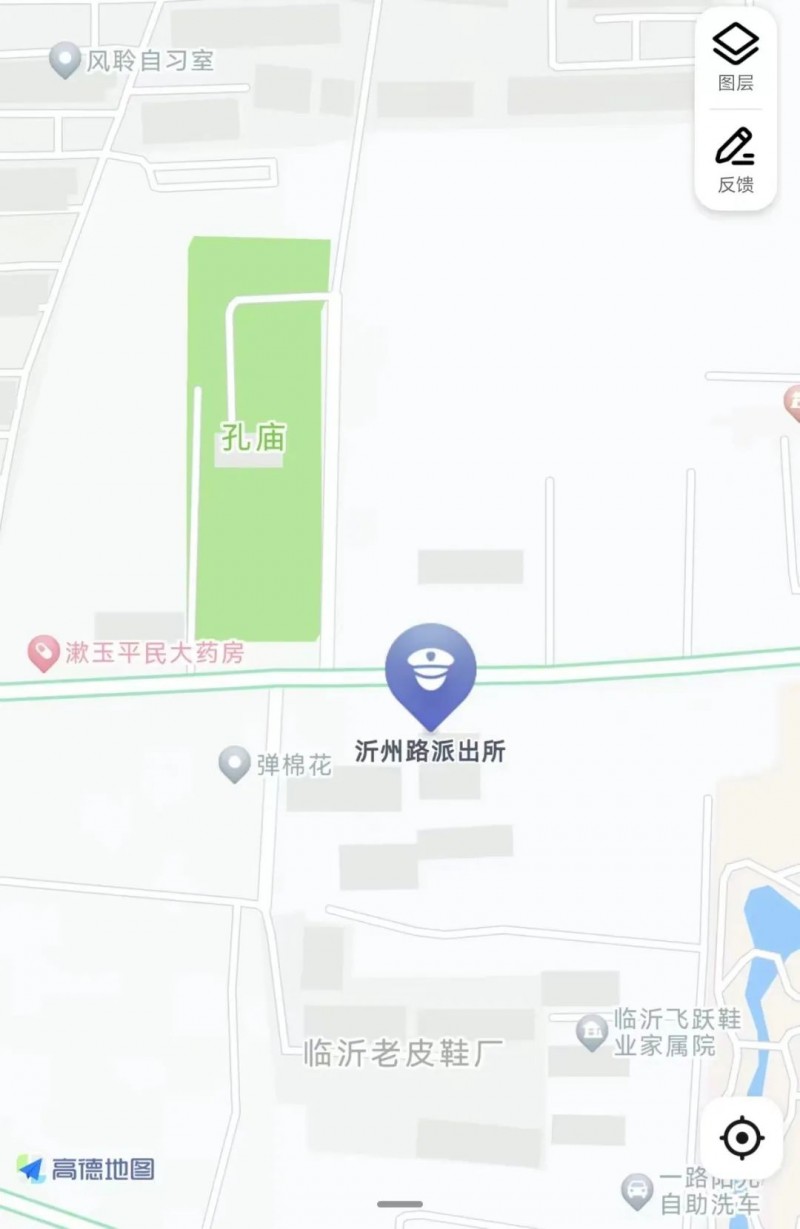The height and width of the screenshot is (1229, 800).
Task: Select the 弹棉花 point of interest
Action: (235, 765)
